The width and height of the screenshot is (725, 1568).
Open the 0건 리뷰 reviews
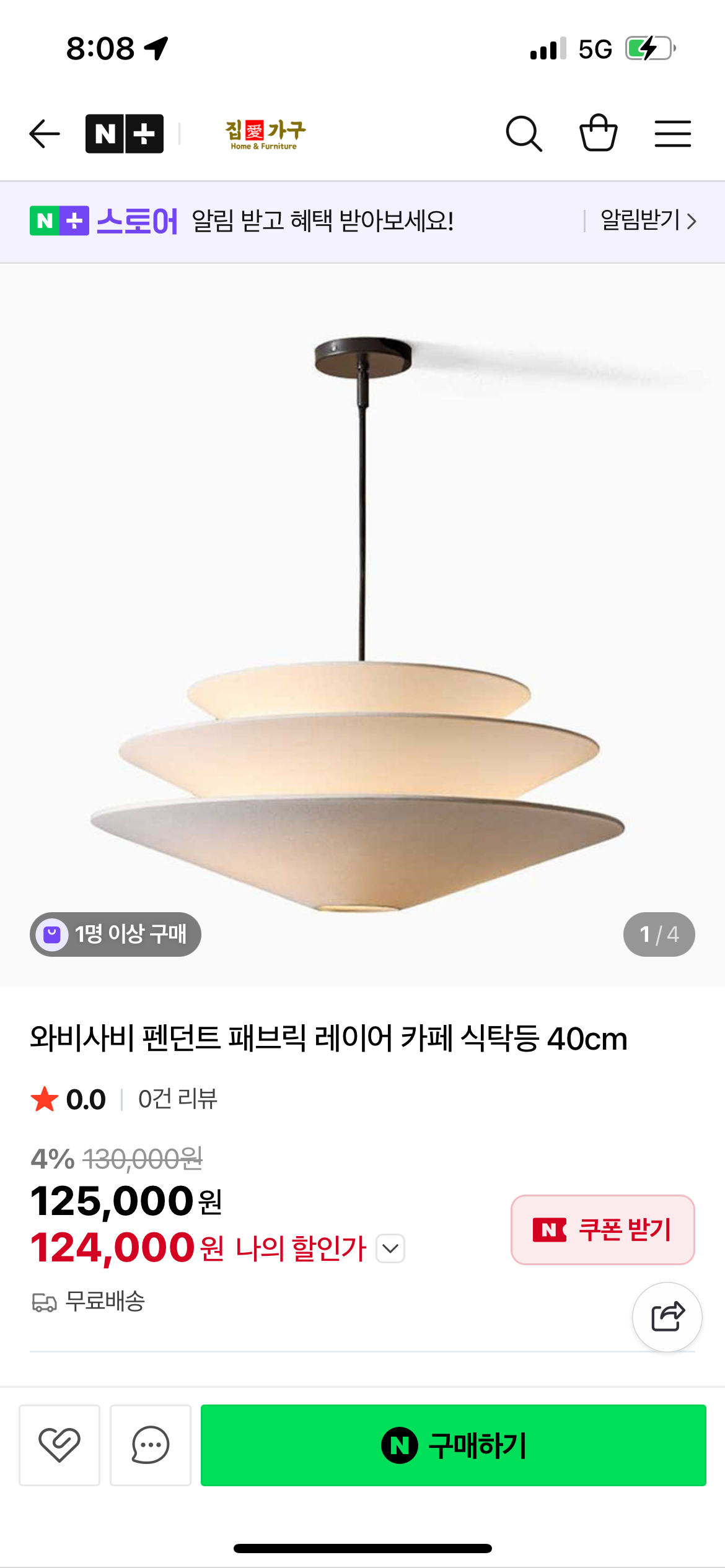[178, 1099]
